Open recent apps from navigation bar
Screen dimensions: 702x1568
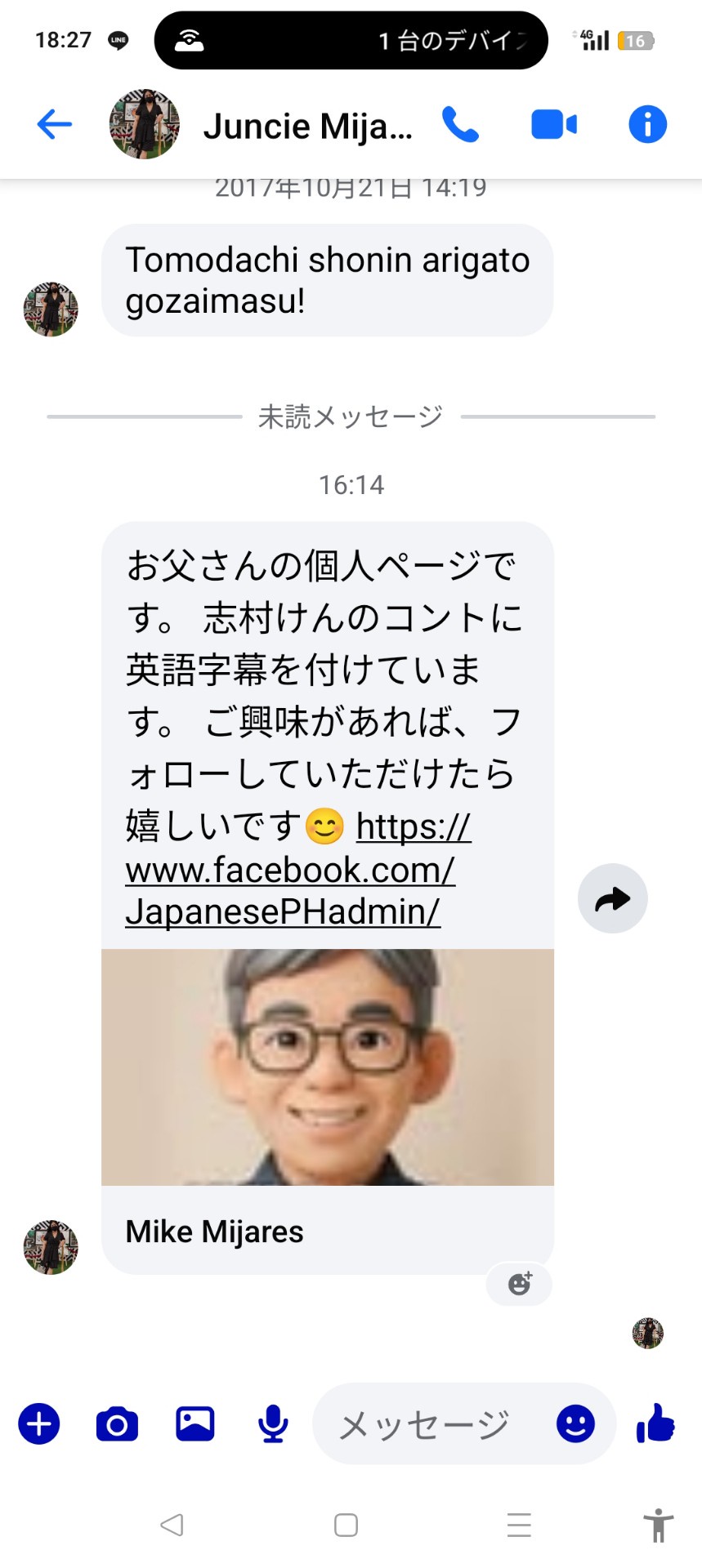tap(519, 1525)
